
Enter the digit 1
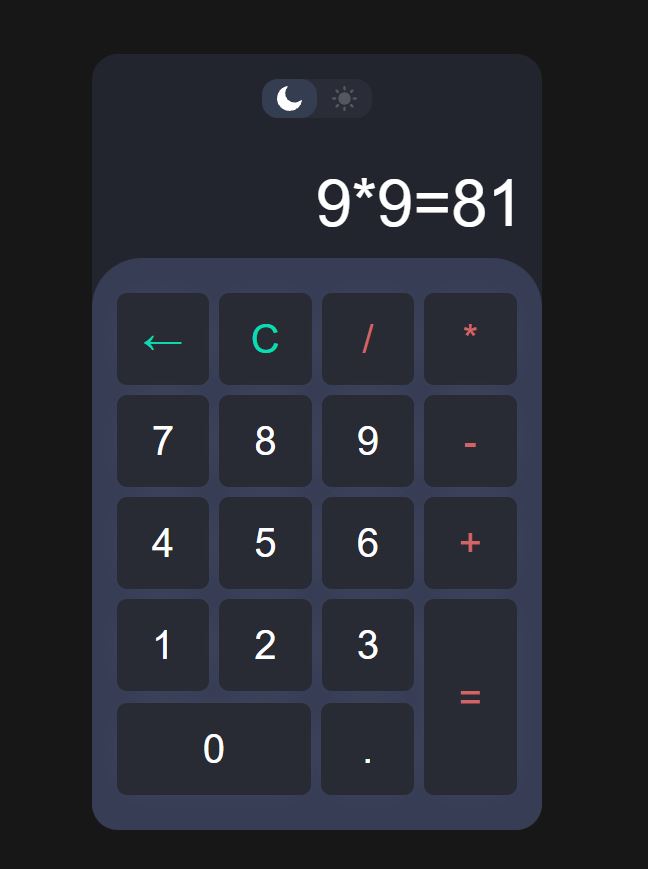point(163,645)
